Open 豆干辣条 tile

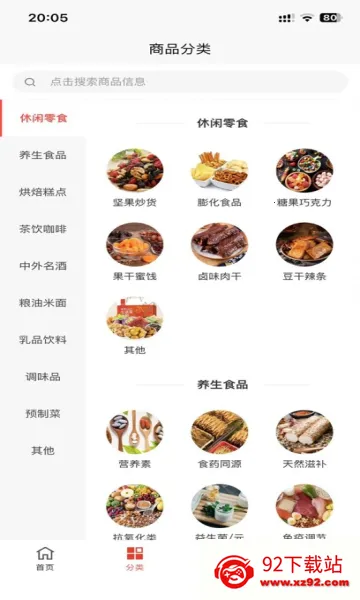tap(304, 252)
